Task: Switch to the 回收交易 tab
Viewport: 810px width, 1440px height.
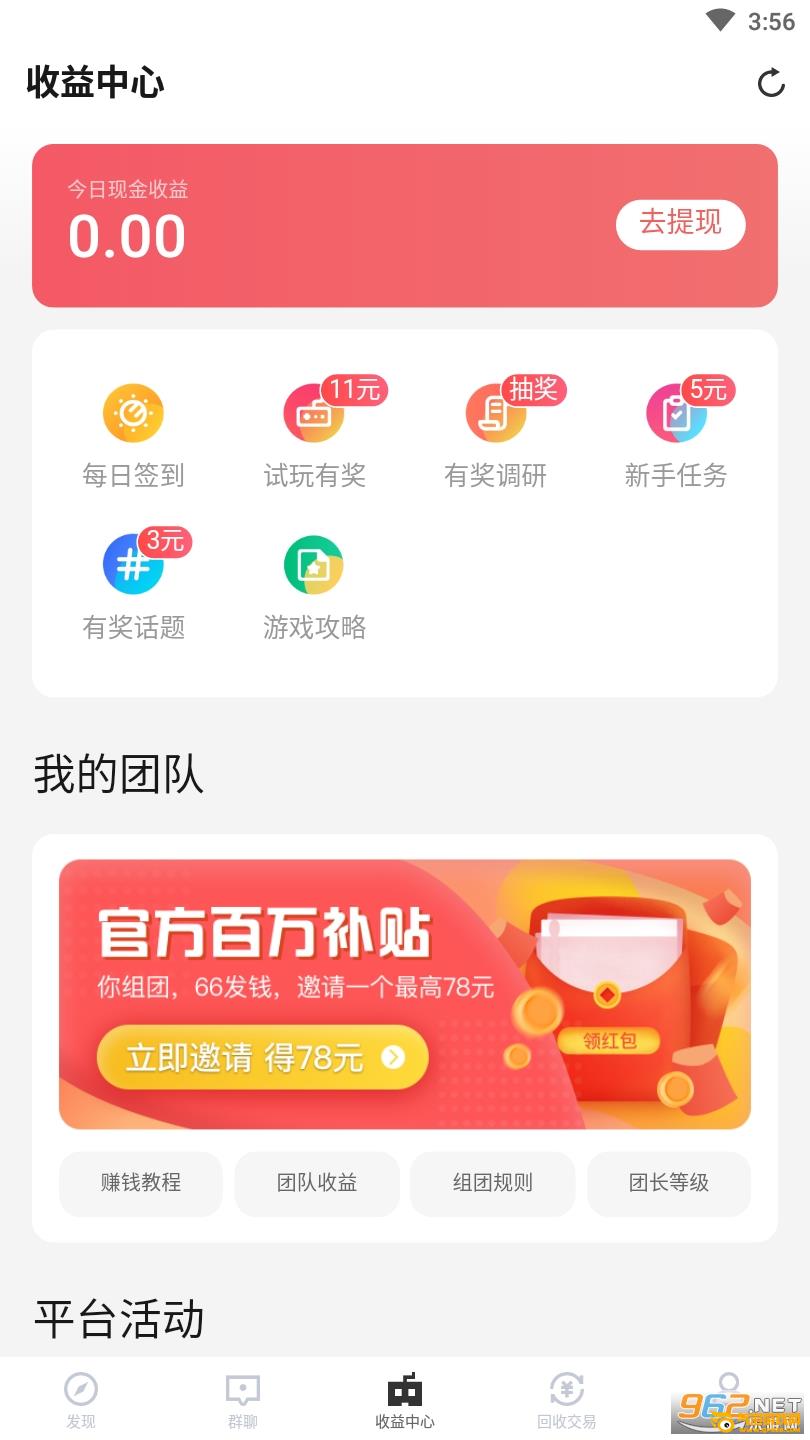Action: (567, 1400)
